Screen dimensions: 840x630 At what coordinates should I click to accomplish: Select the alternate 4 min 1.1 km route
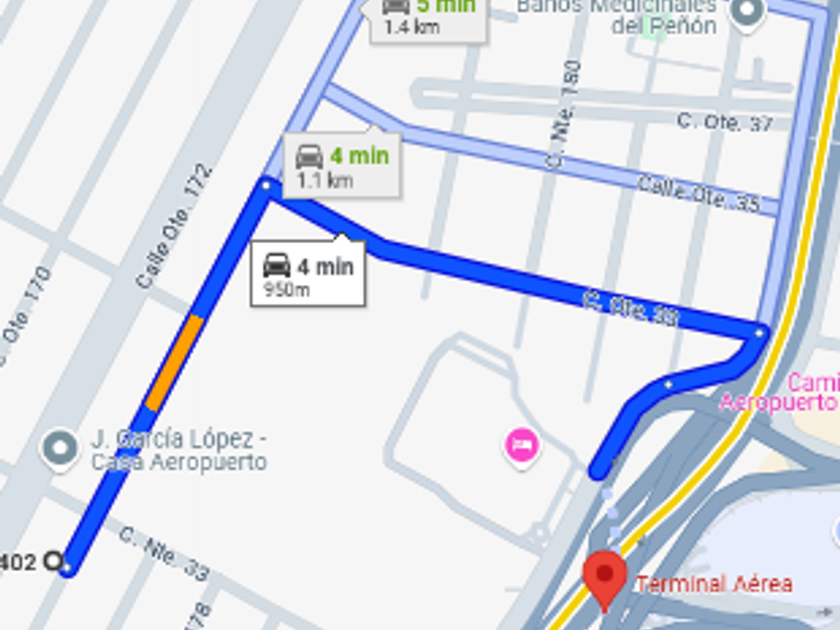[342, 166]
